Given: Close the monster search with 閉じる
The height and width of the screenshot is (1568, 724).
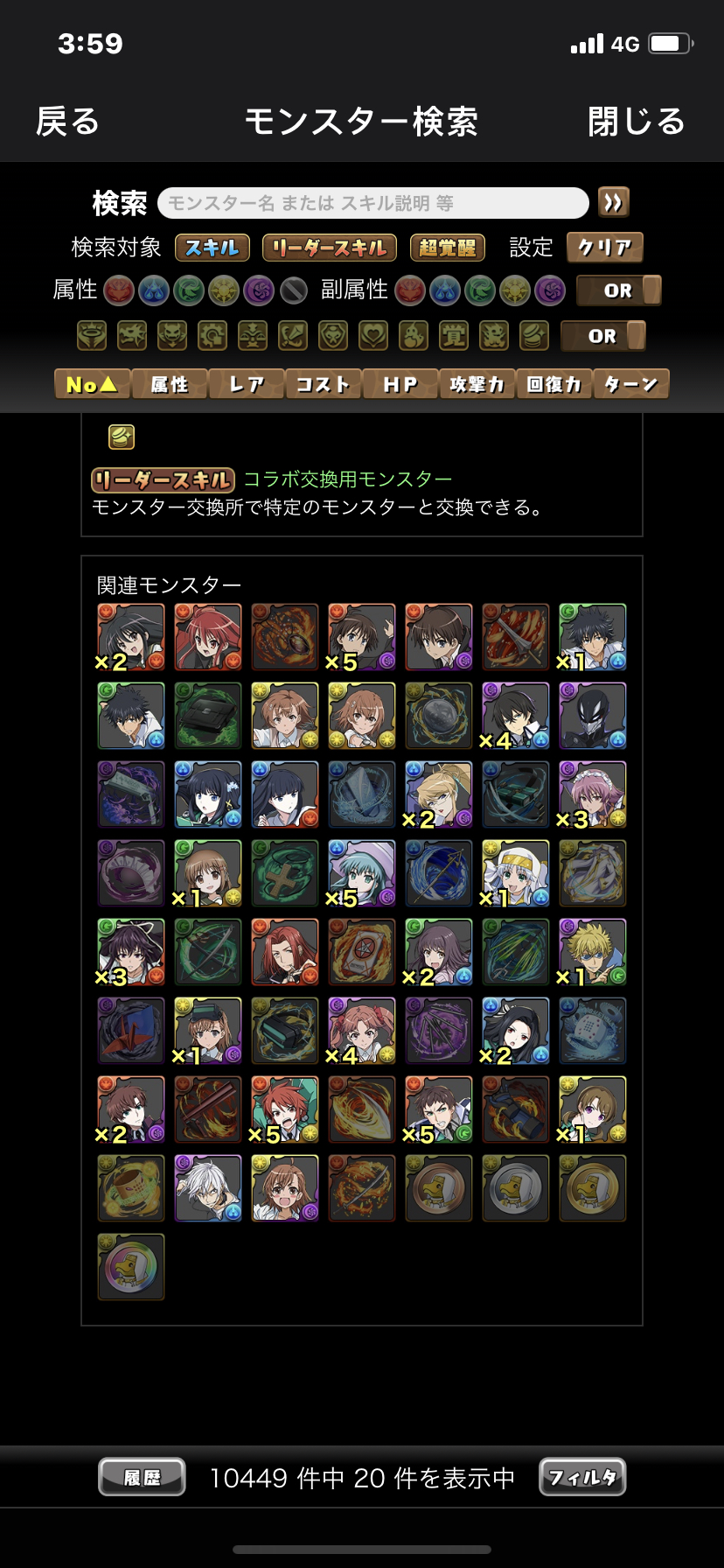Looking at the screenshot, I should (x=636, y=122).
